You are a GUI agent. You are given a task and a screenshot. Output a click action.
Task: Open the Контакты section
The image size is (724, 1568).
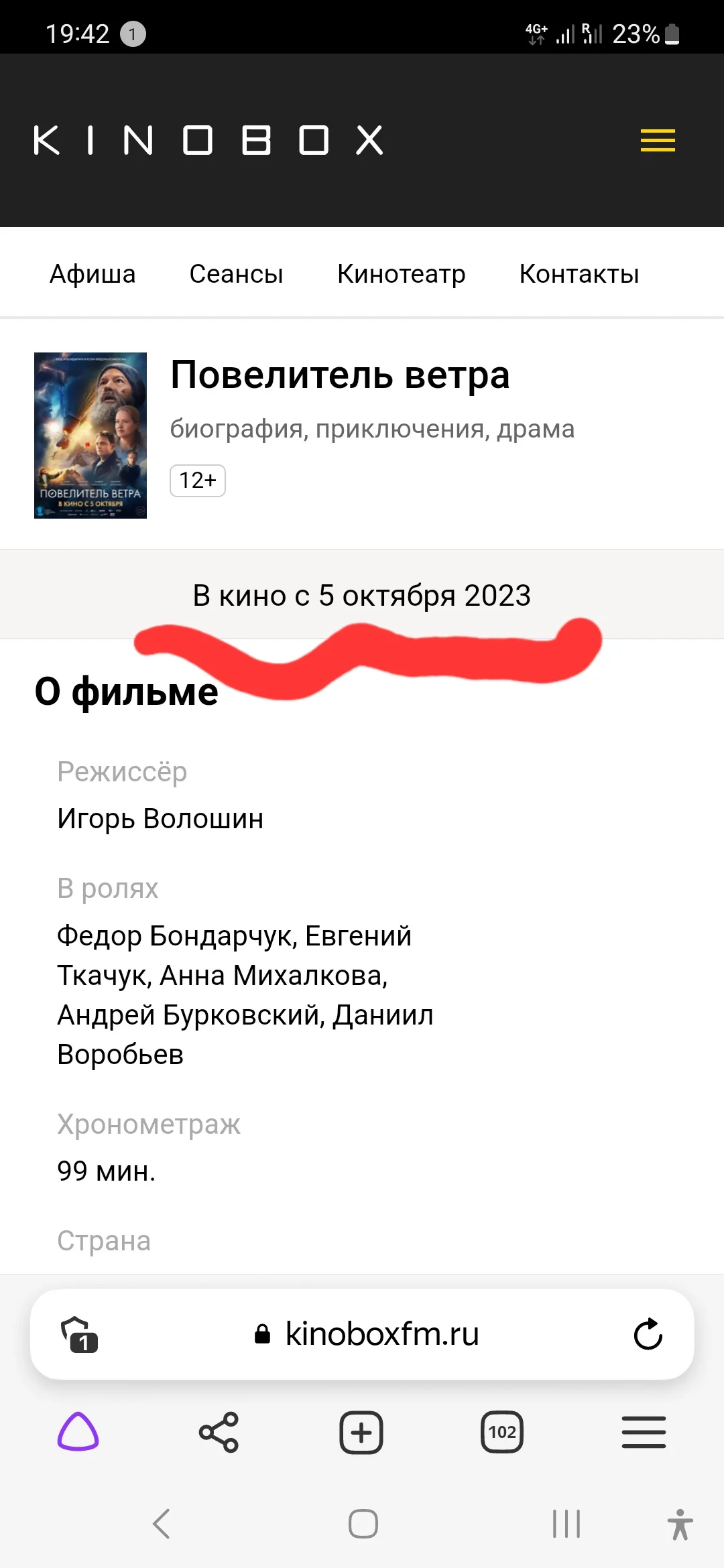coord(579,273)
